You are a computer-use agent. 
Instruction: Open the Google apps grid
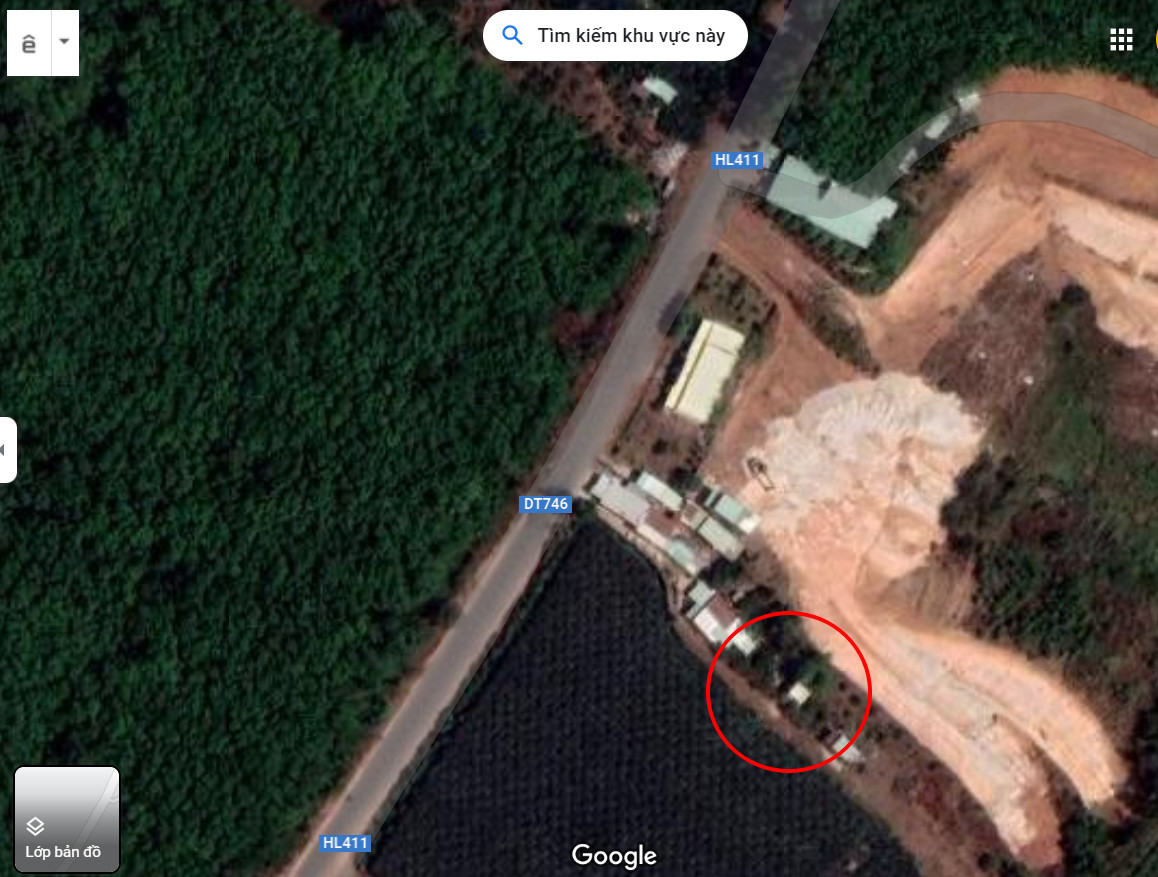point(1121,40)
